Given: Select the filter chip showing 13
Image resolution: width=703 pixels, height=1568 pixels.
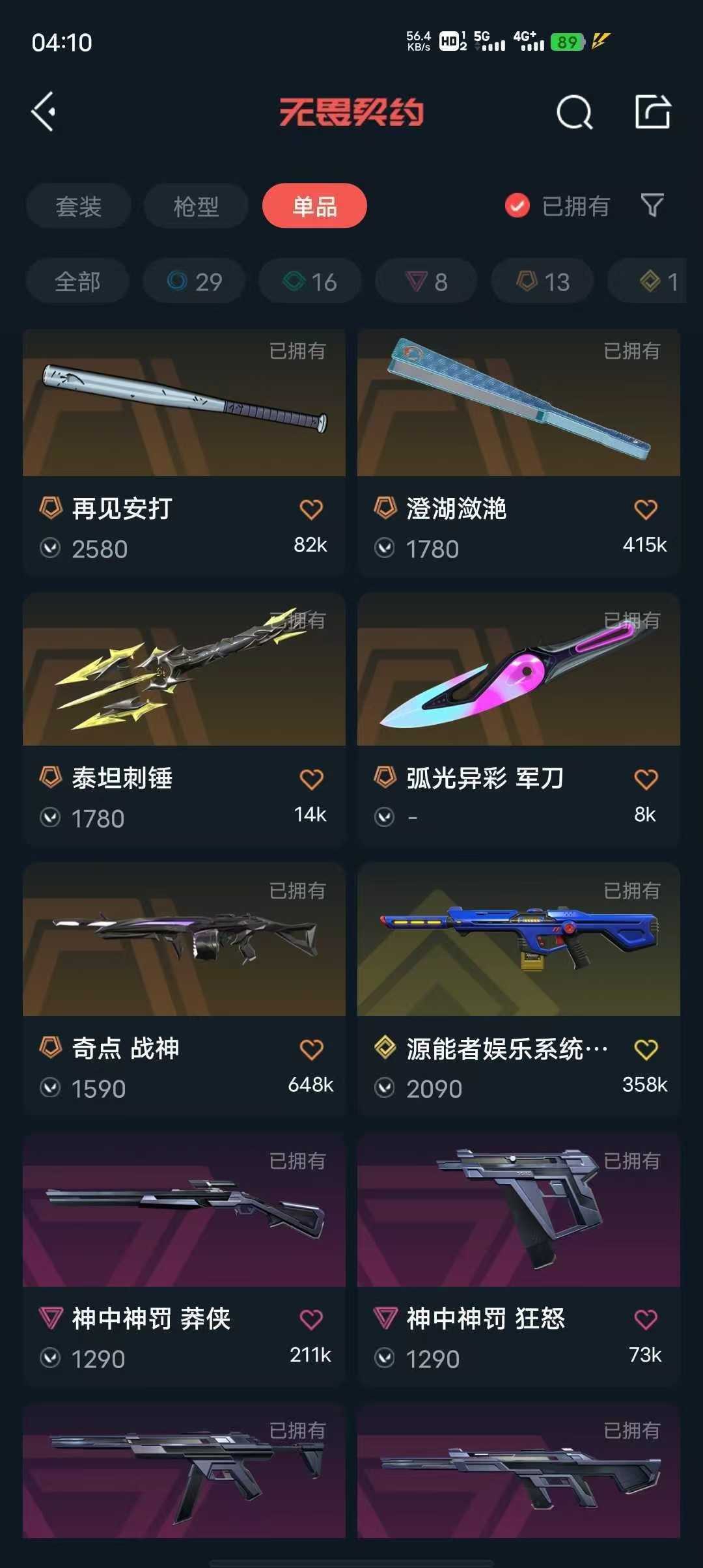Looking at the screenshot, I should click(x=540, y=281).
